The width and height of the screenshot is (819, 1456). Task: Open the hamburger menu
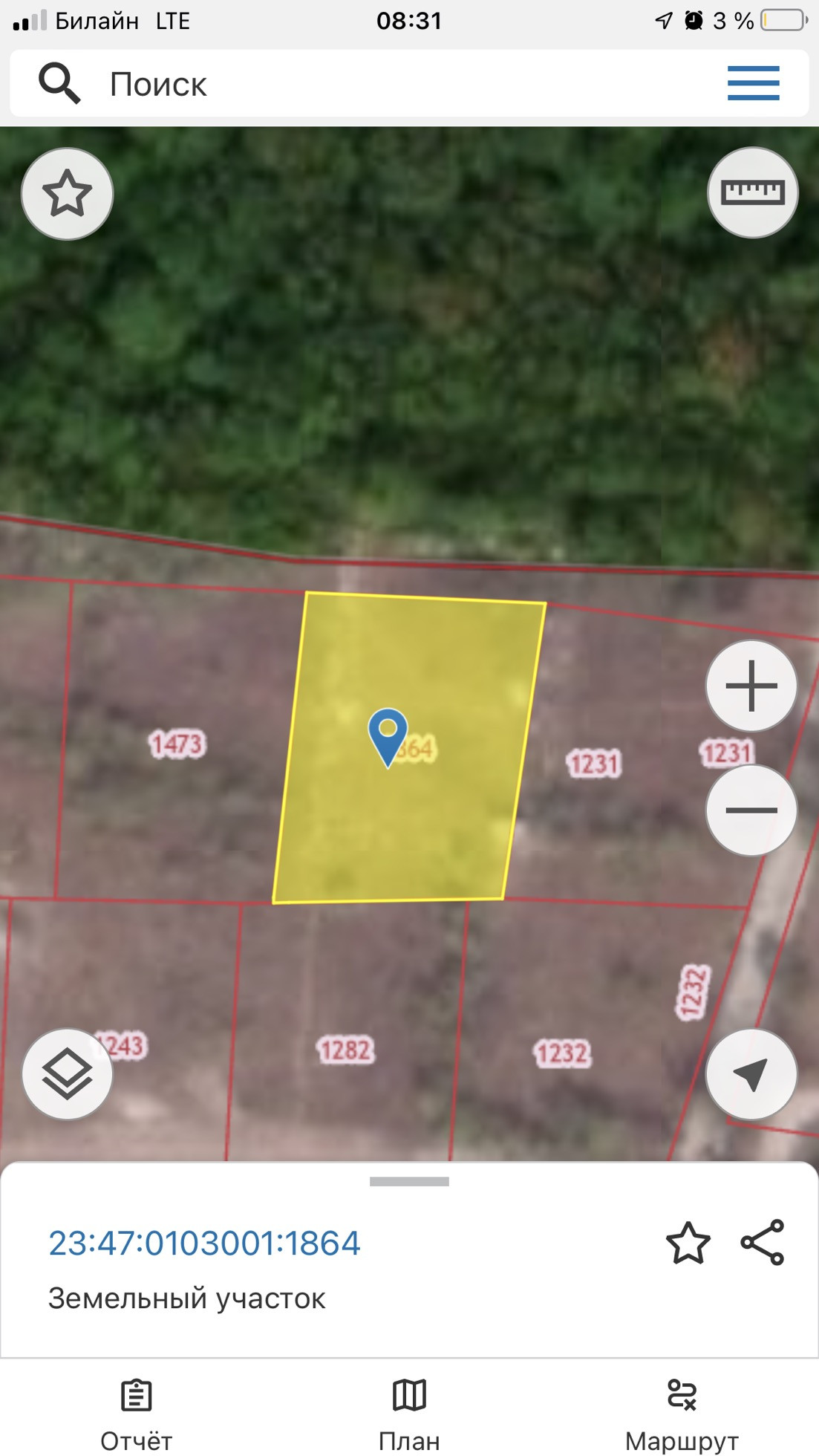(x=753, y=83)
